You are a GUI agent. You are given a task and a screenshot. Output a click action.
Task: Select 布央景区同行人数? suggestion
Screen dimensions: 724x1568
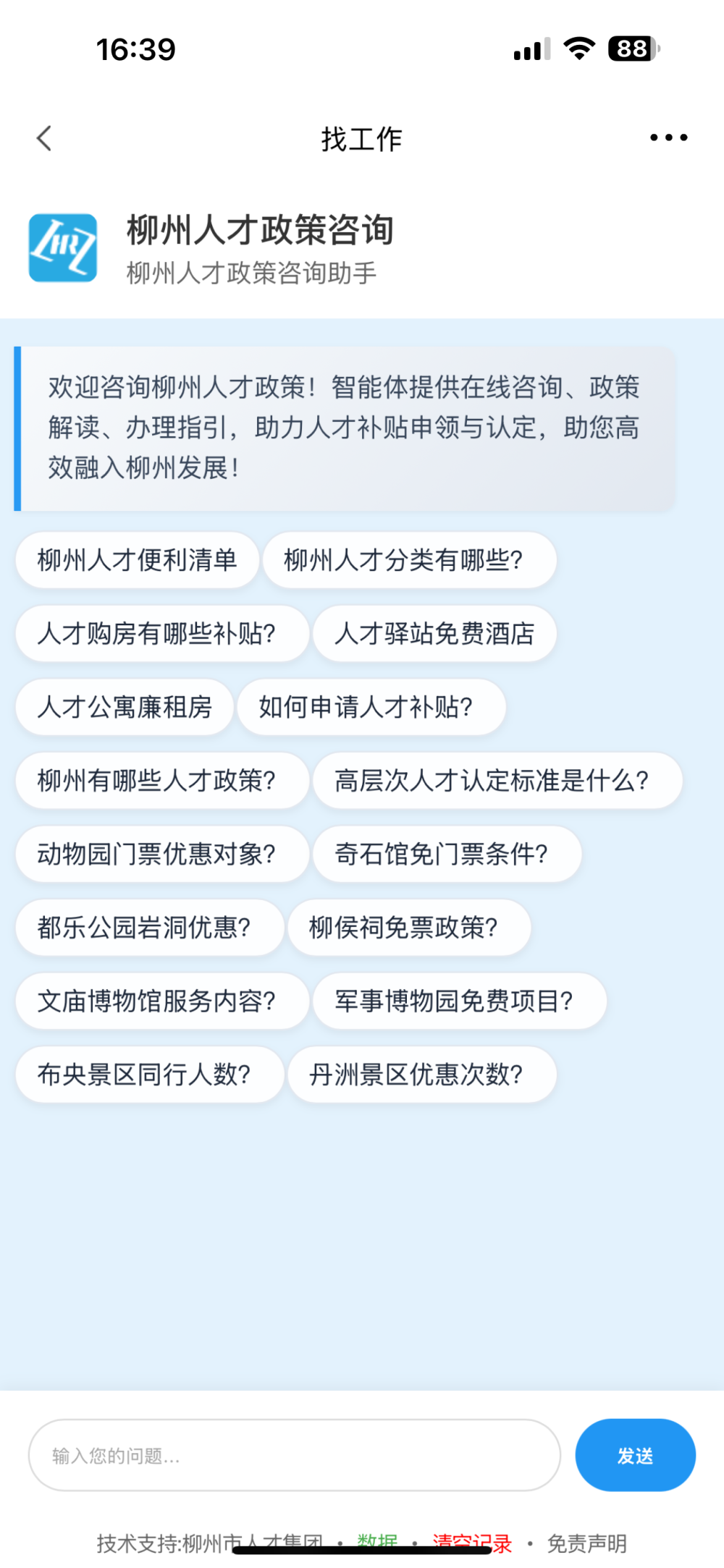pyautogui.click(x=150, y=1075)
